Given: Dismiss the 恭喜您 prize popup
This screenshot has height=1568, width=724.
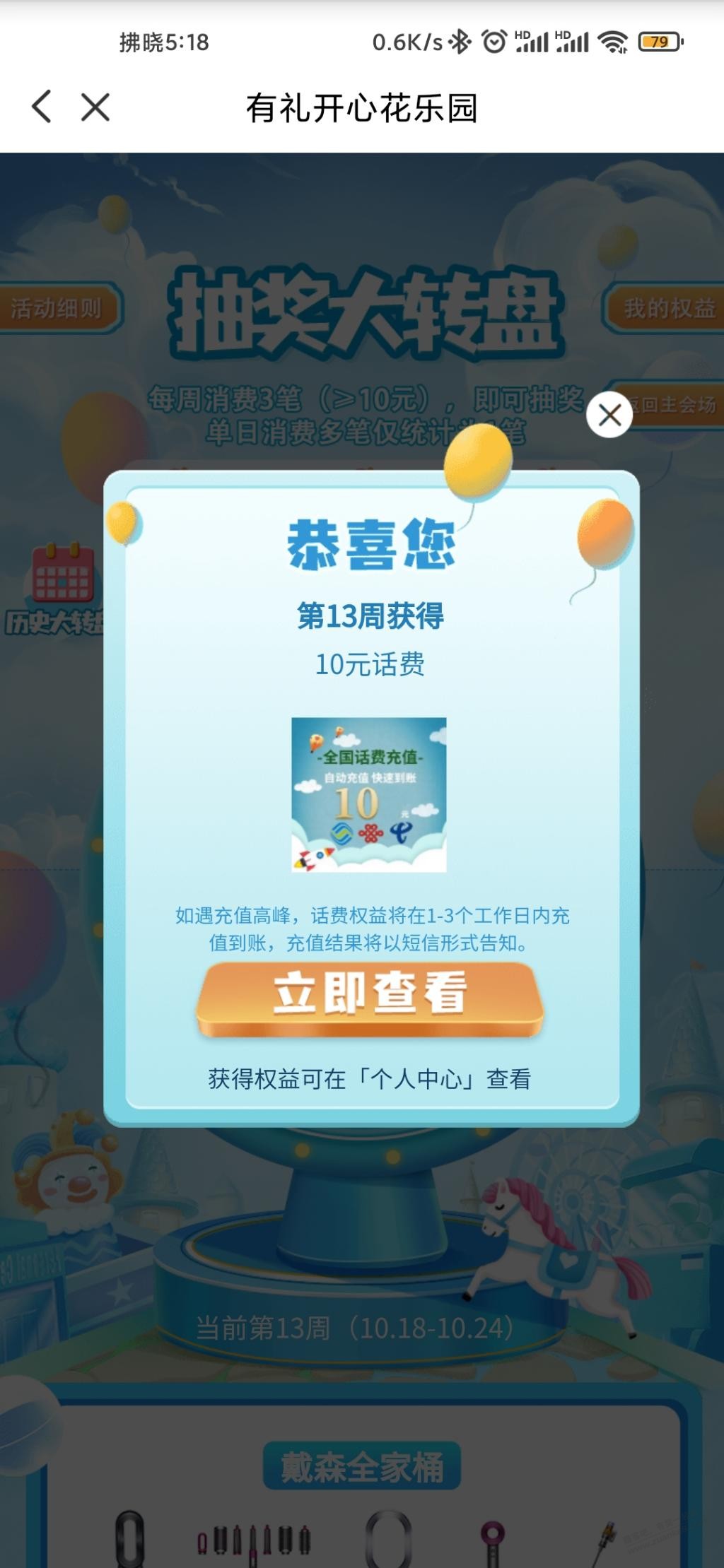Looking at the screenshot, I should tap(609, 415).
